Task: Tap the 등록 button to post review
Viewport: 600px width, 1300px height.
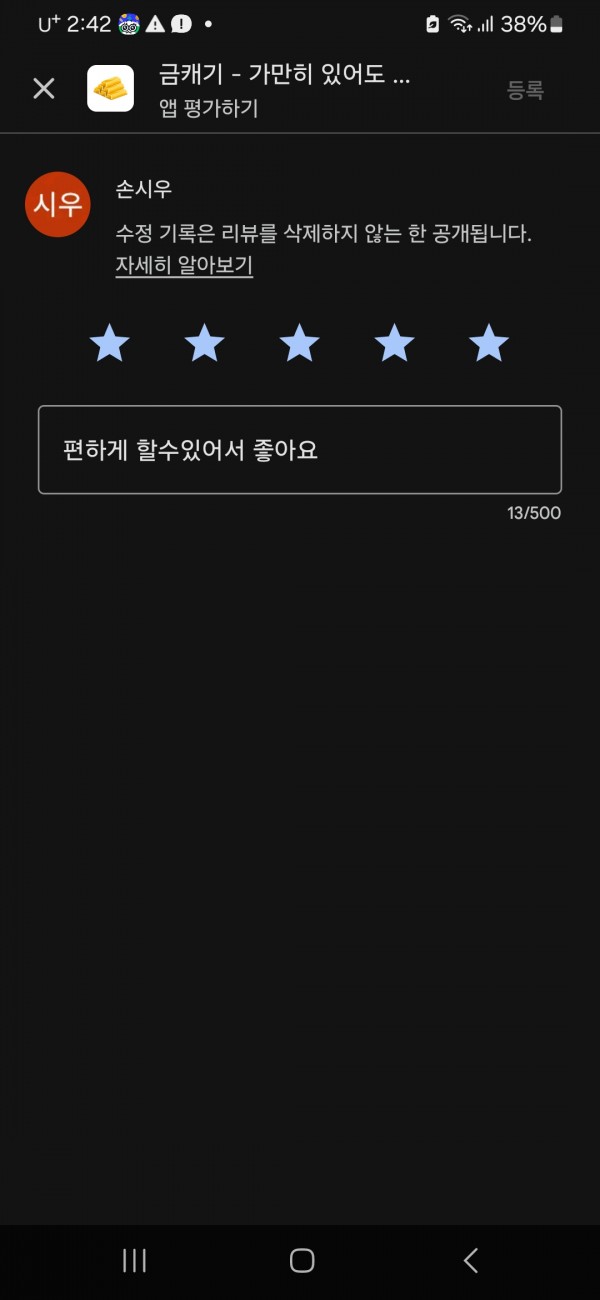Action: click(525, 90)
